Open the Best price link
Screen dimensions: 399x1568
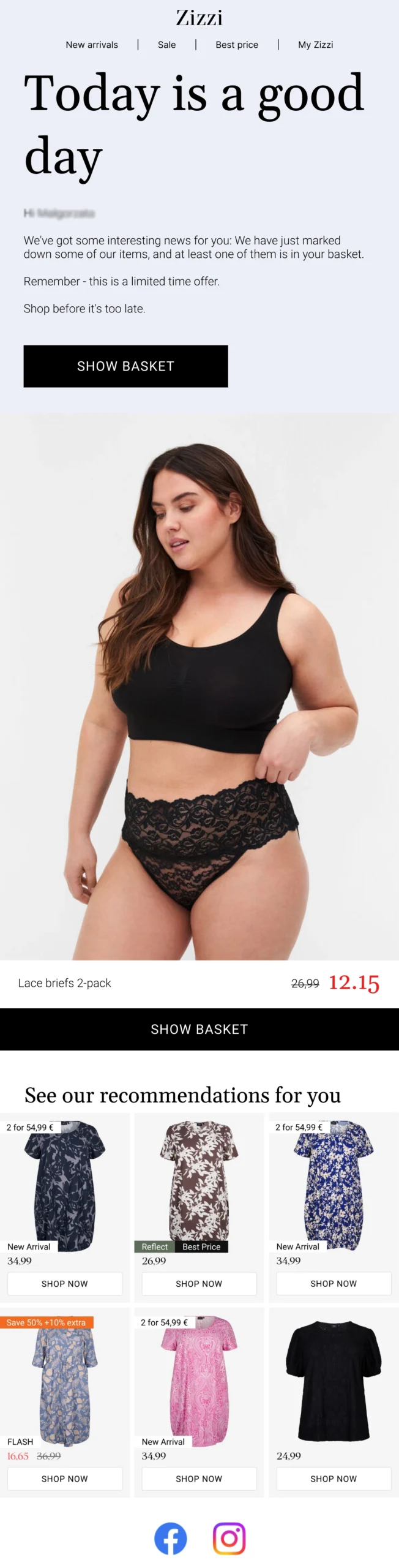pyautogui.click(x=237, y=45)
